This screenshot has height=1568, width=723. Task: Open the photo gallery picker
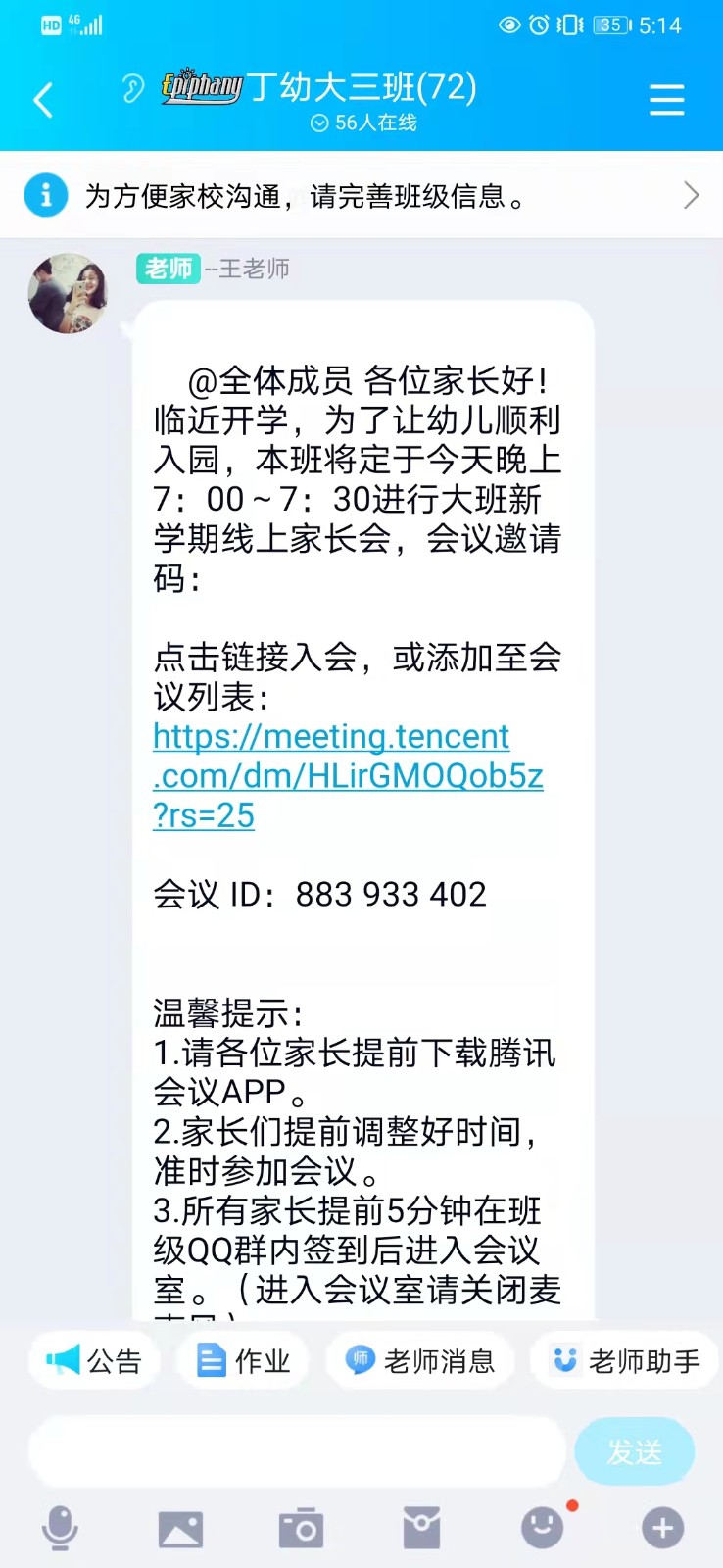180,1528
